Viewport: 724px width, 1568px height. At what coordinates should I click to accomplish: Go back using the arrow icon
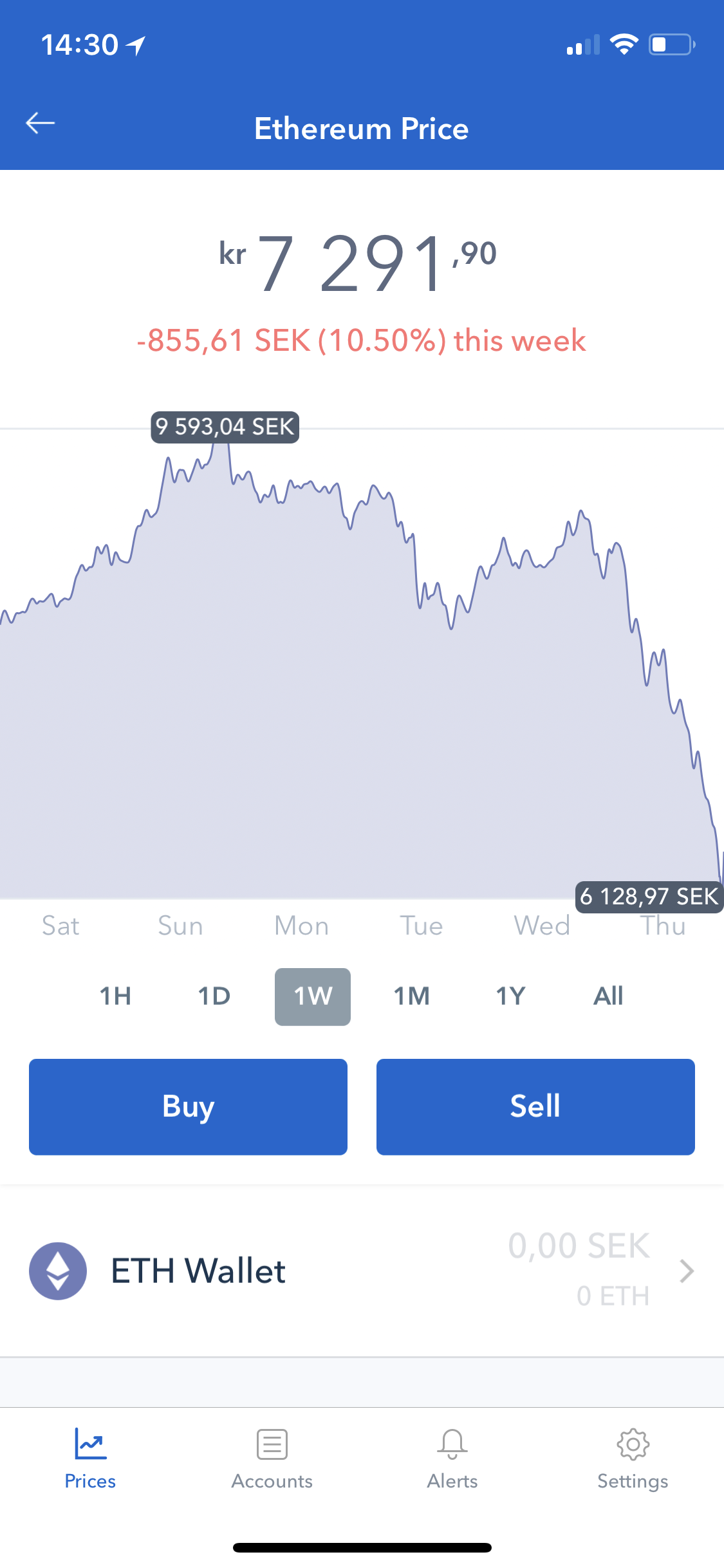[40, 123]
